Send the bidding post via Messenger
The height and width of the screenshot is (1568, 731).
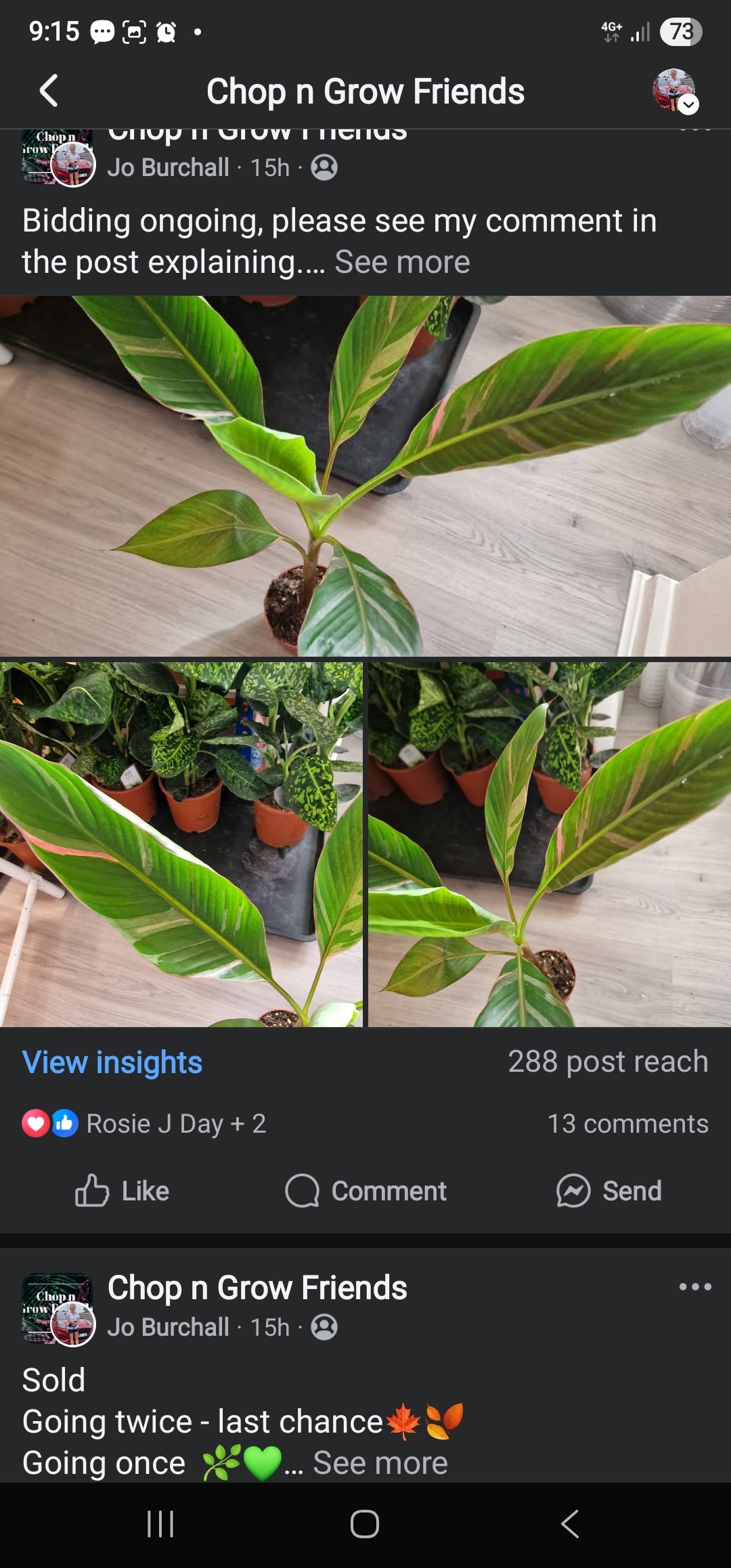pyautogui.click(x=609, y=1191)
